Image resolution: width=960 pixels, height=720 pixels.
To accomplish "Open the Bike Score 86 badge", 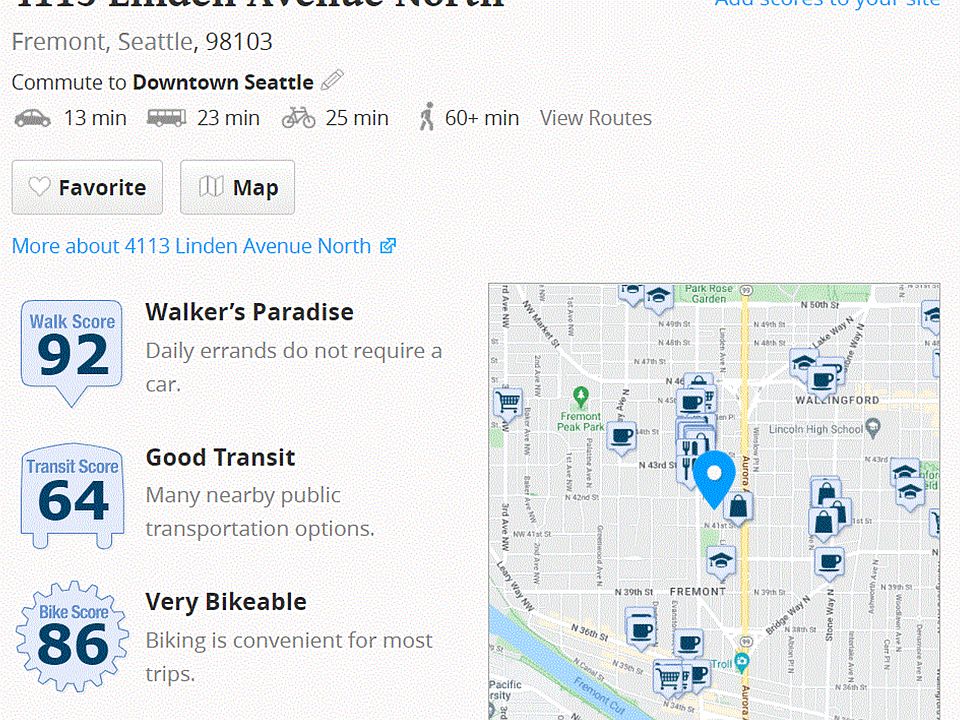I will tap(72, 637).
